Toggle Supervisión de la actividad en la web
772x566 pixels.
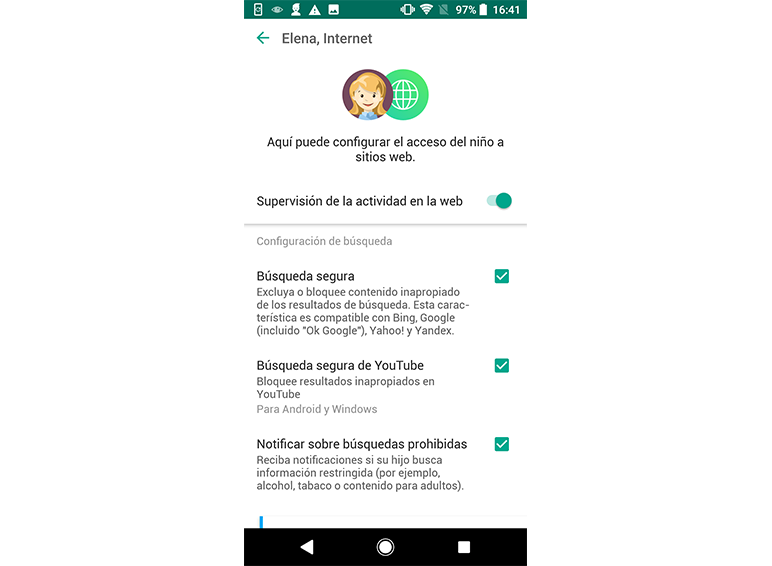tap(499, 201)
